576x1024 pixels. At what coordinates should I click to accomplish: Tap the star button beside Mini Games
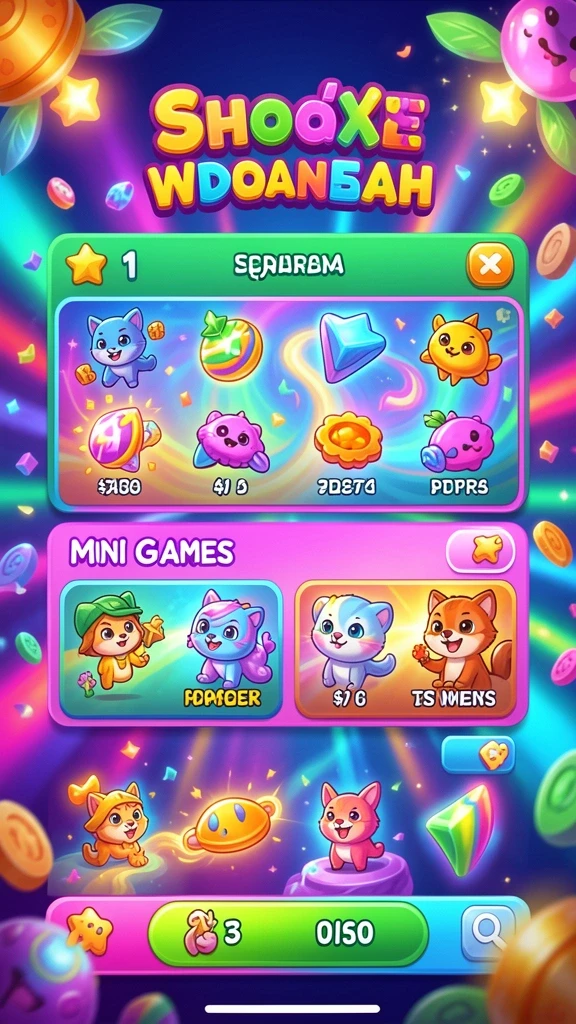click(x=481, y=551)
